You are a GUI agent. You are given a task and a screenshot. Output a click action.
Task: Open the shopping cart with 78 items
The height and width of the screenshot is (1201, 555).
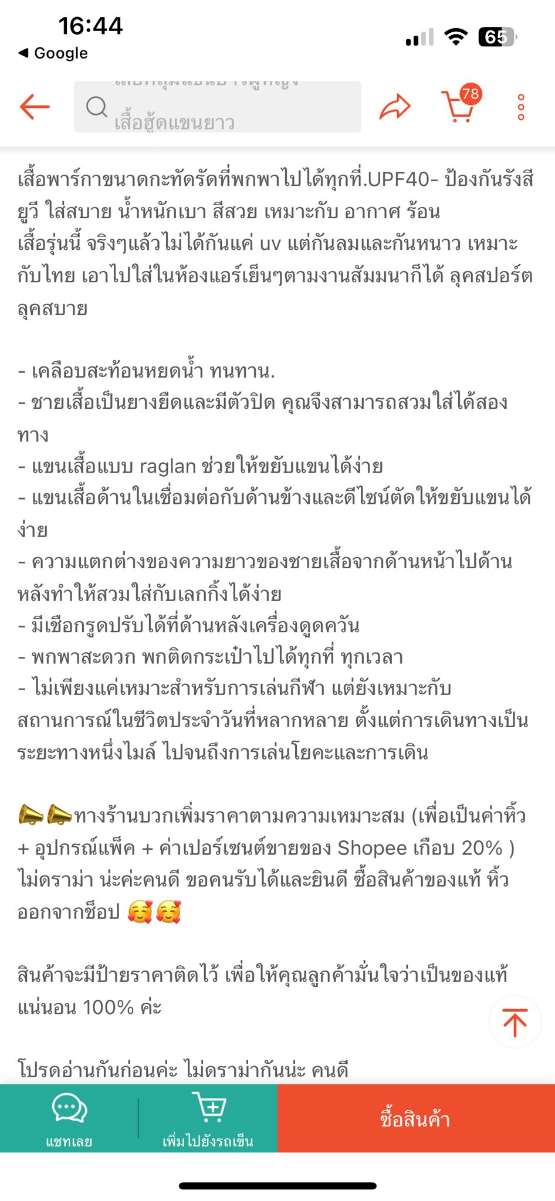click(460, 105)
